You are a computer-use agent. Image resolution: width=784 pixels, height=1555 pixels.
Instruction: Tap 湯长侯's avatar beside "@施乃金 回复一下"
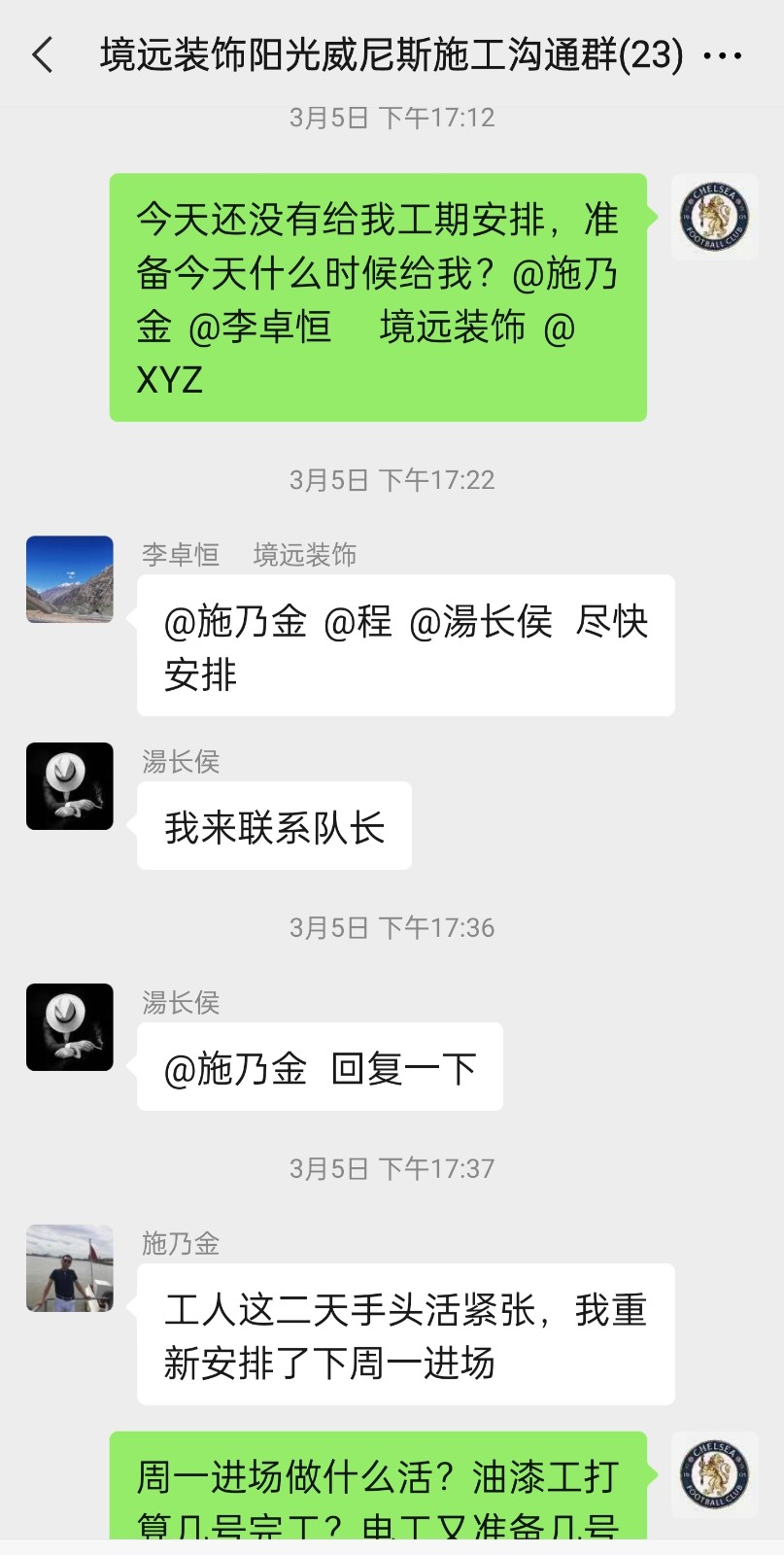tap(69, 1027)
